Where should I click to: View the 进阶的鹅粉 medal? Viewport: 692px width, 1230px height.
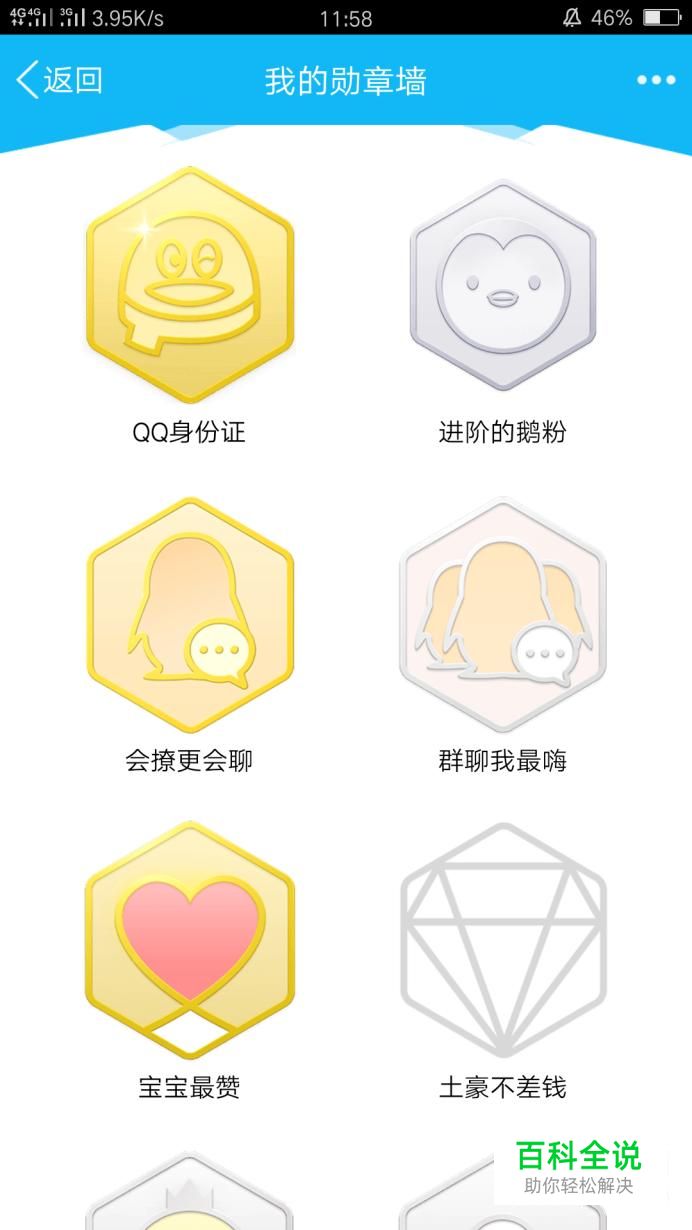click(x=503, y=285)
